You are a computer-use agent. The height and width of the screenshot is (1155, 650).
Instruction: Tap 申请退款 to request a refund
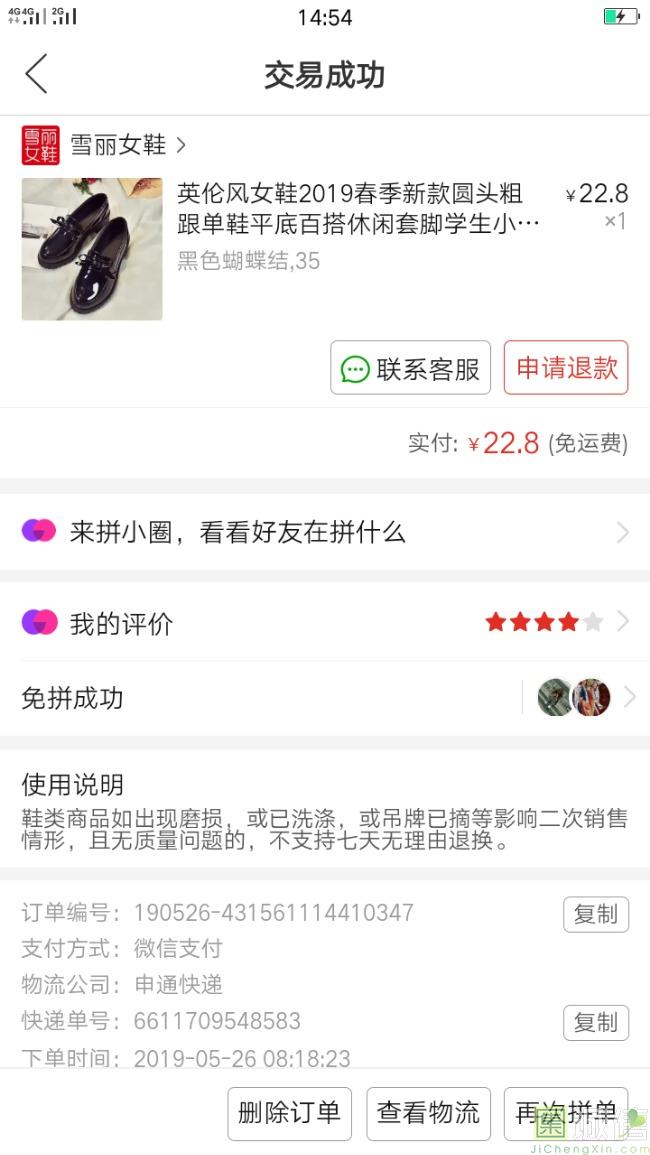coord(566,368)
